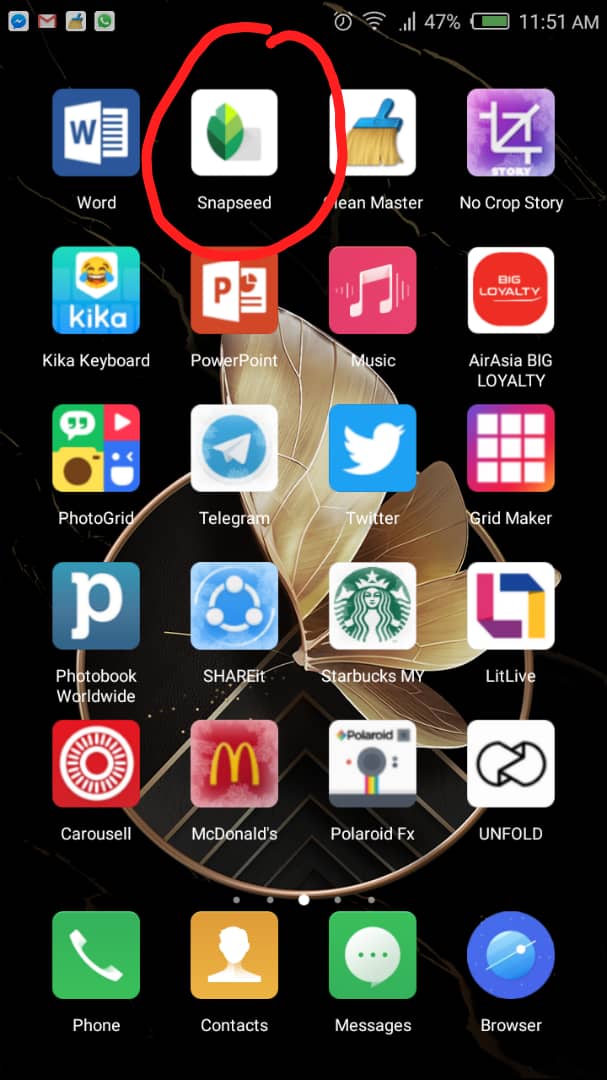Open Polaroid Fx
This screenshot has width=607, height=1080.
click(x=372, y=764)
